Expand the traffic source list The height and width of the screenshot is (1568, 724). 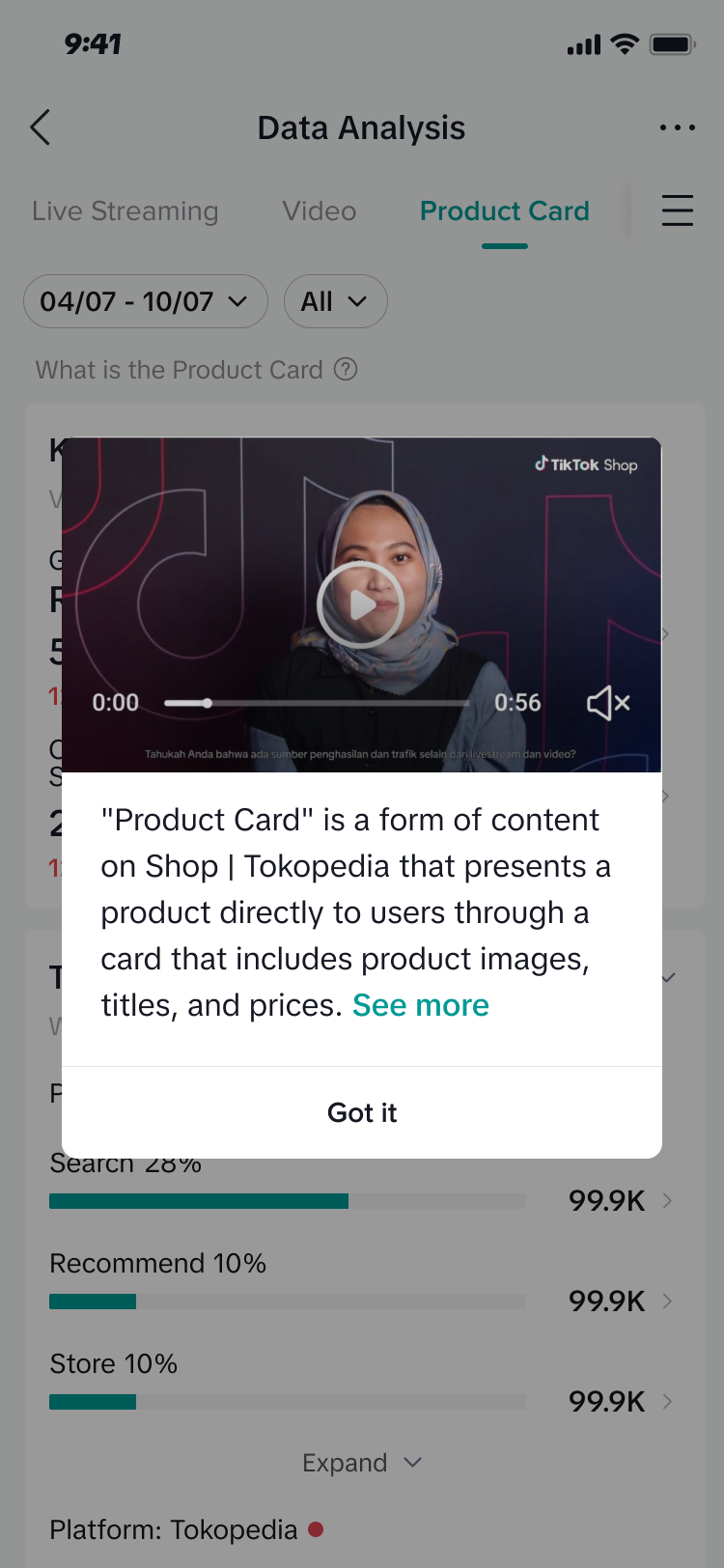tap(362, 1463)
